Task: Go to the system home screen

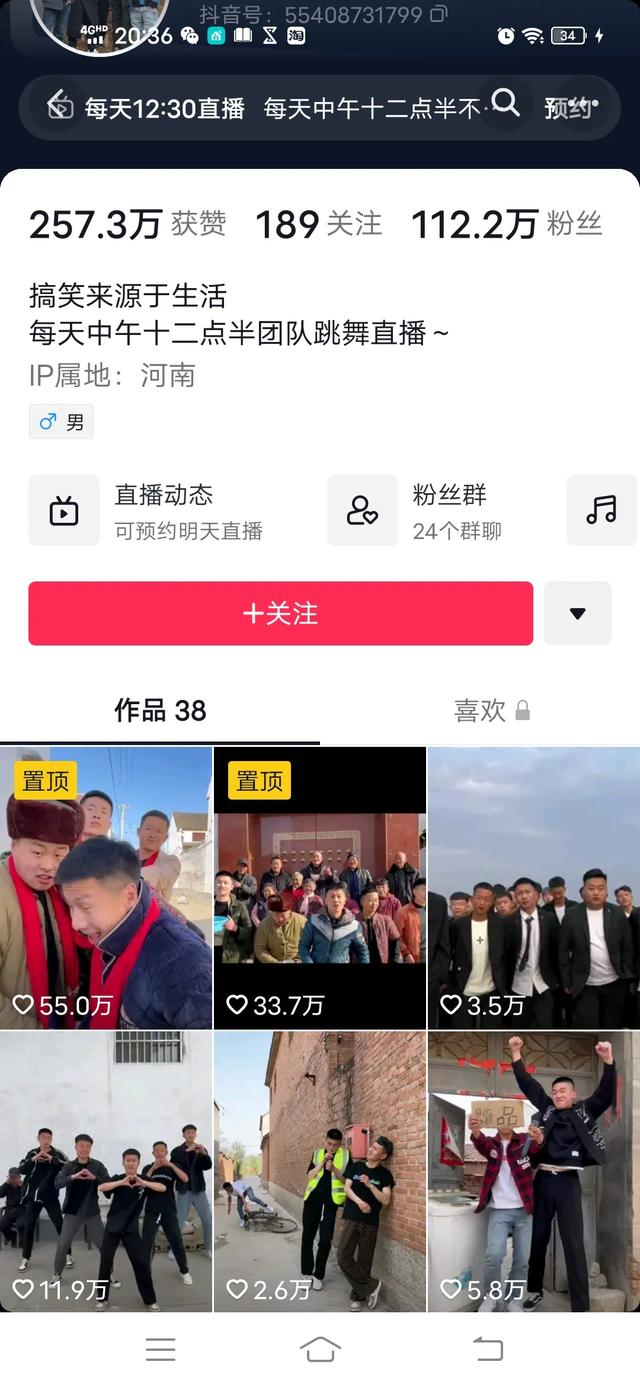Action: click(320, 1350)
